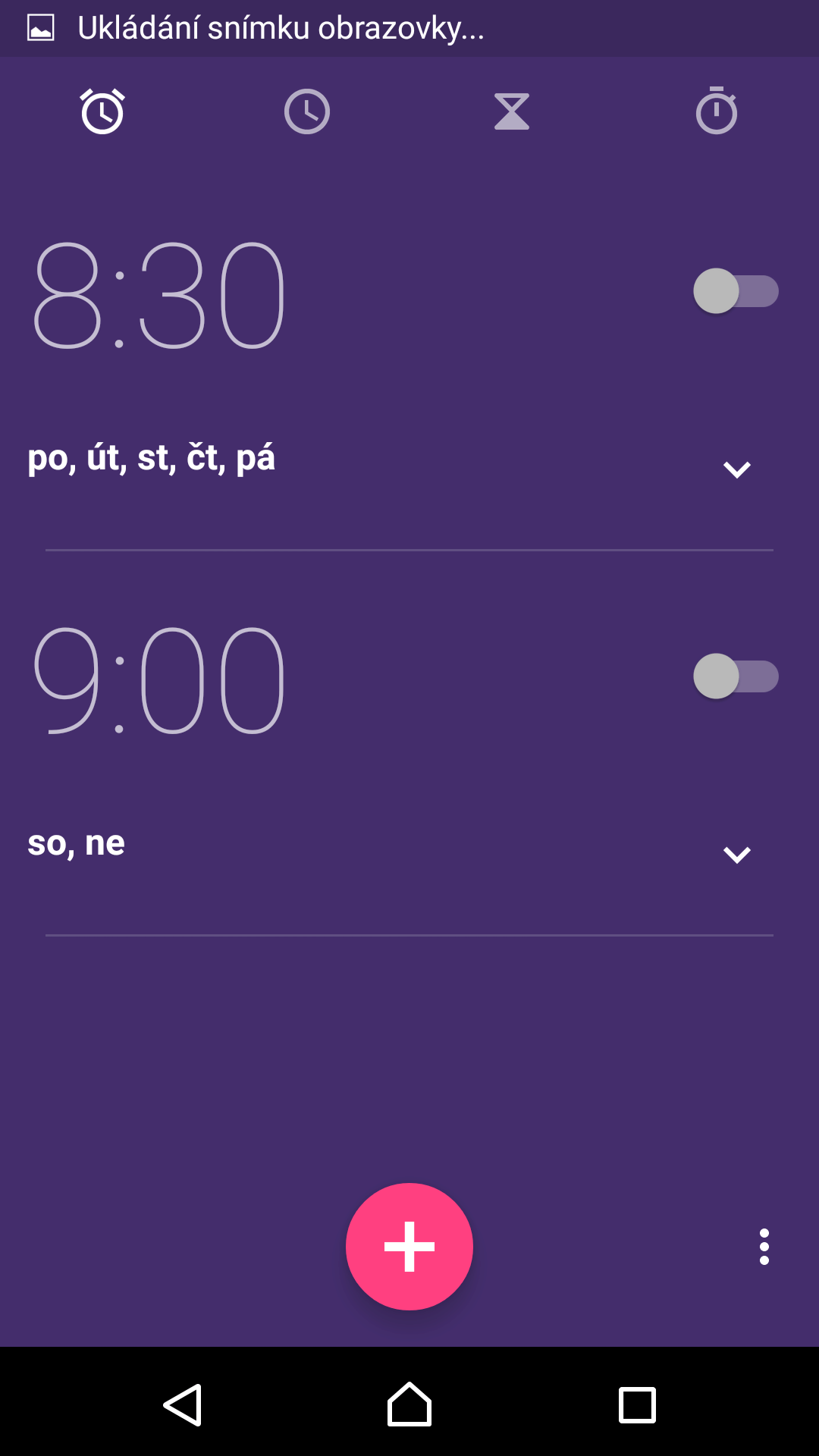Add a new alarm
This screenshot has height=1456, width=819.
(409, 1247)
